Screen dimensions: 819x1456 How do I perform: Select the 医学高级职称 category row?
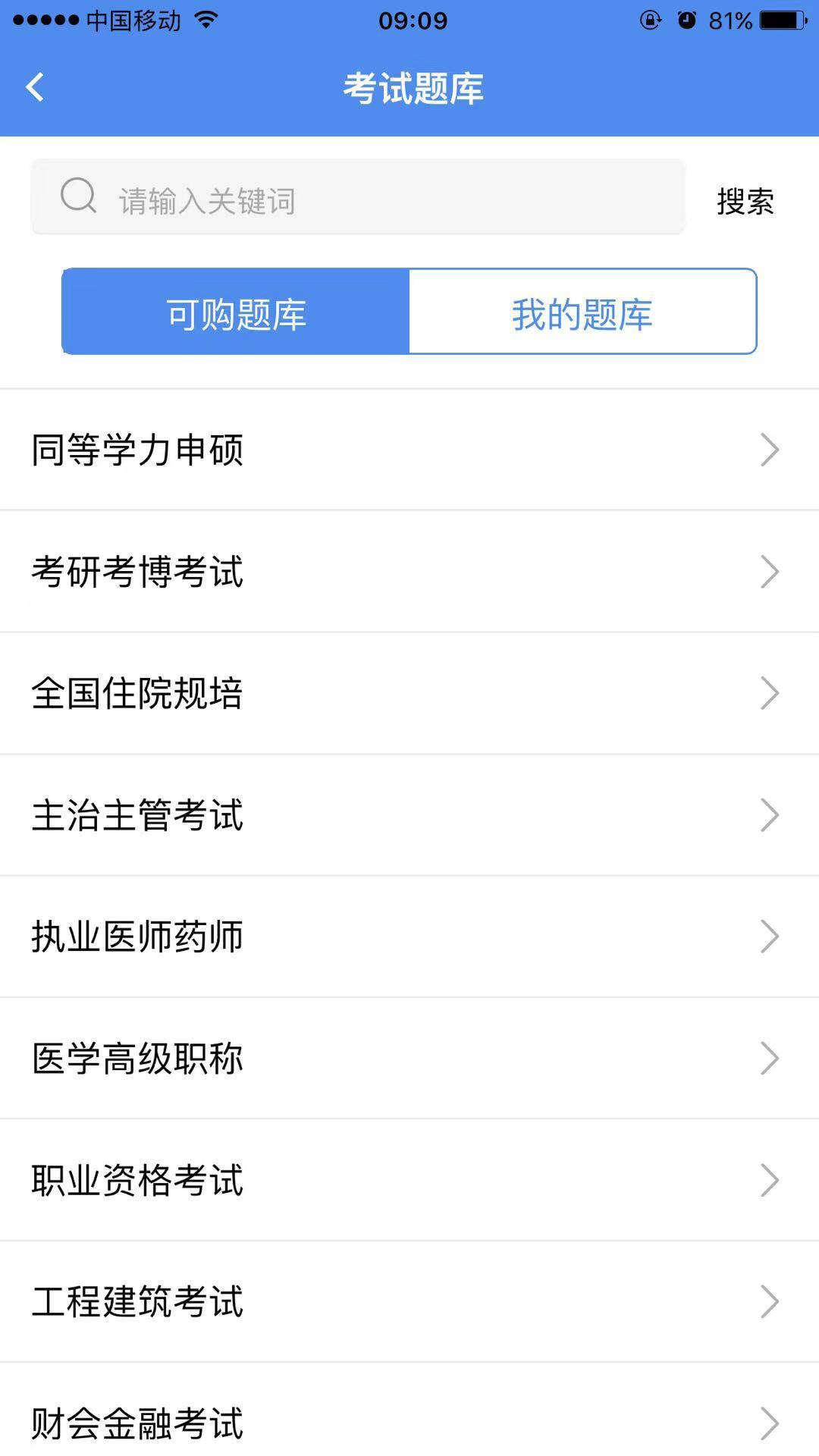[x=409, y=1057]
